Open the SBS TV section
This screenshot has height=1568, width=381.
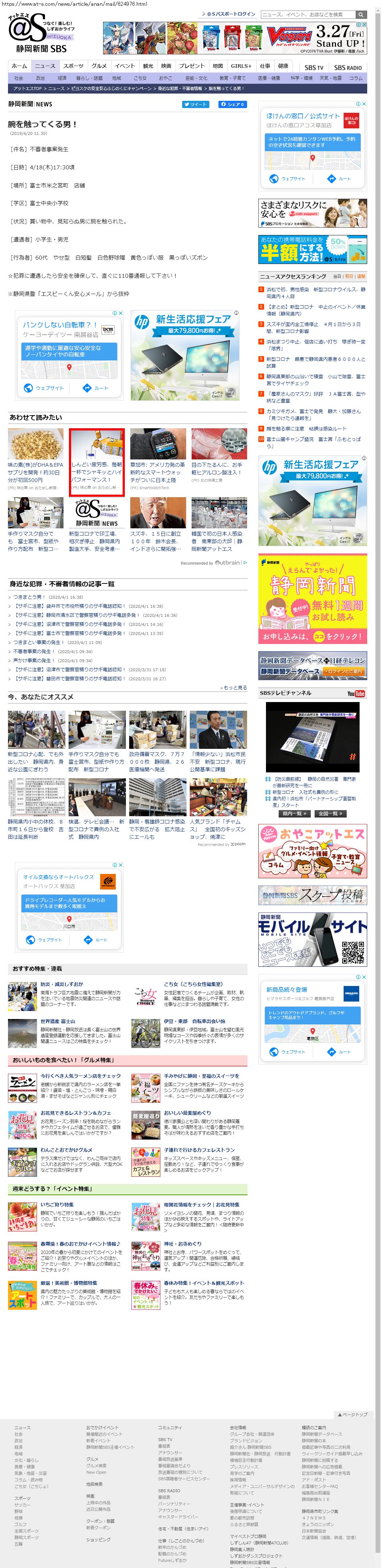point(314,67)
